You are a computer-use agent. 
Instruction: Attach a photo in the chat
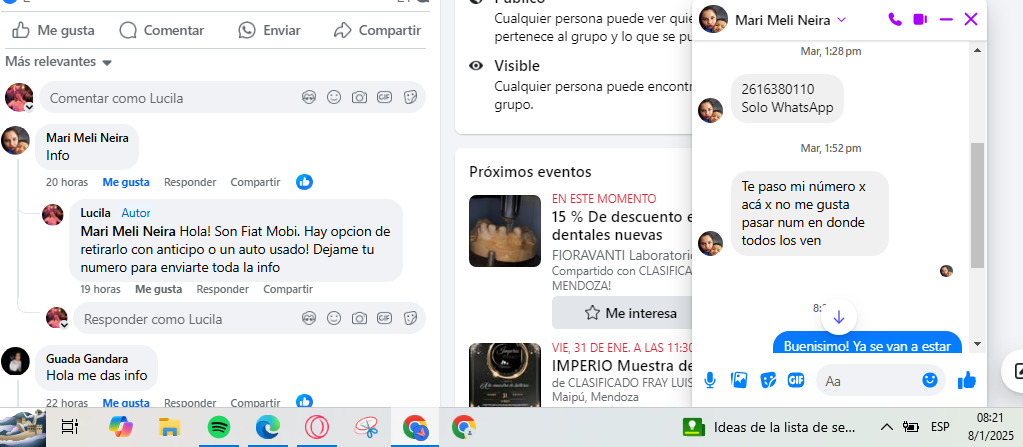(x=739, y=380)
